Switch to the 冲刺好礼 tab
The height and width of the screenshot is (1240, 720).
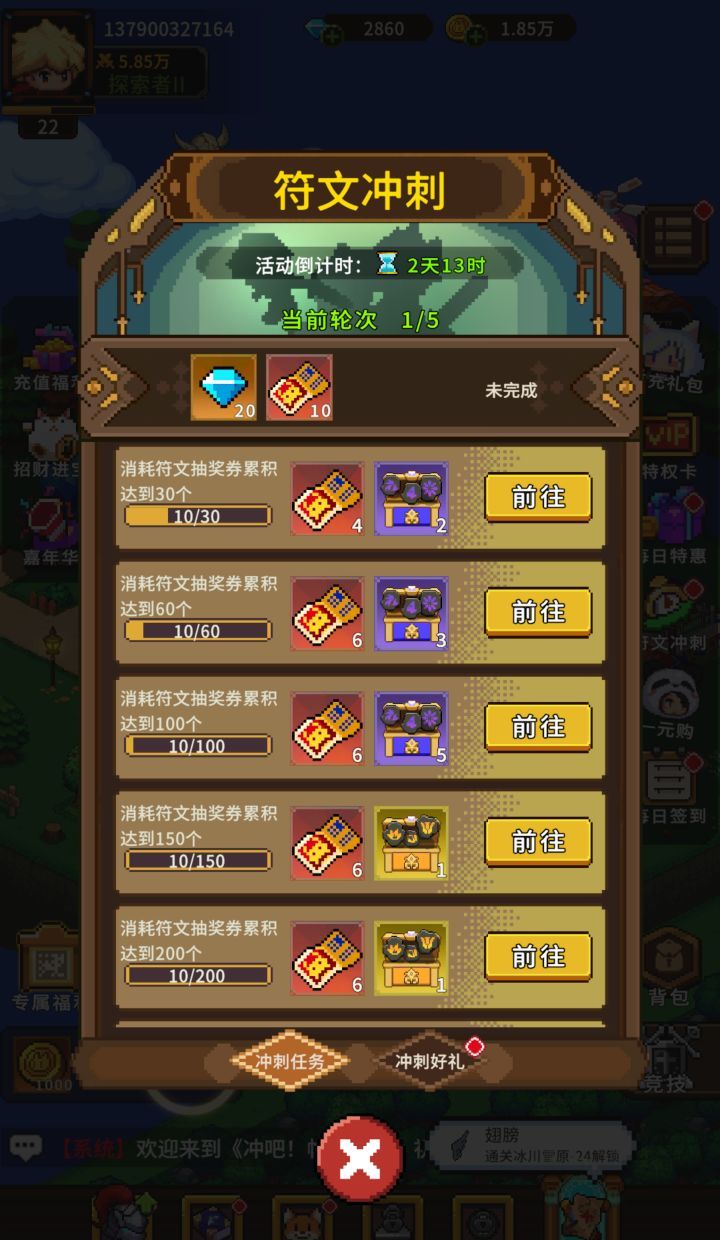coord(430,1061)
